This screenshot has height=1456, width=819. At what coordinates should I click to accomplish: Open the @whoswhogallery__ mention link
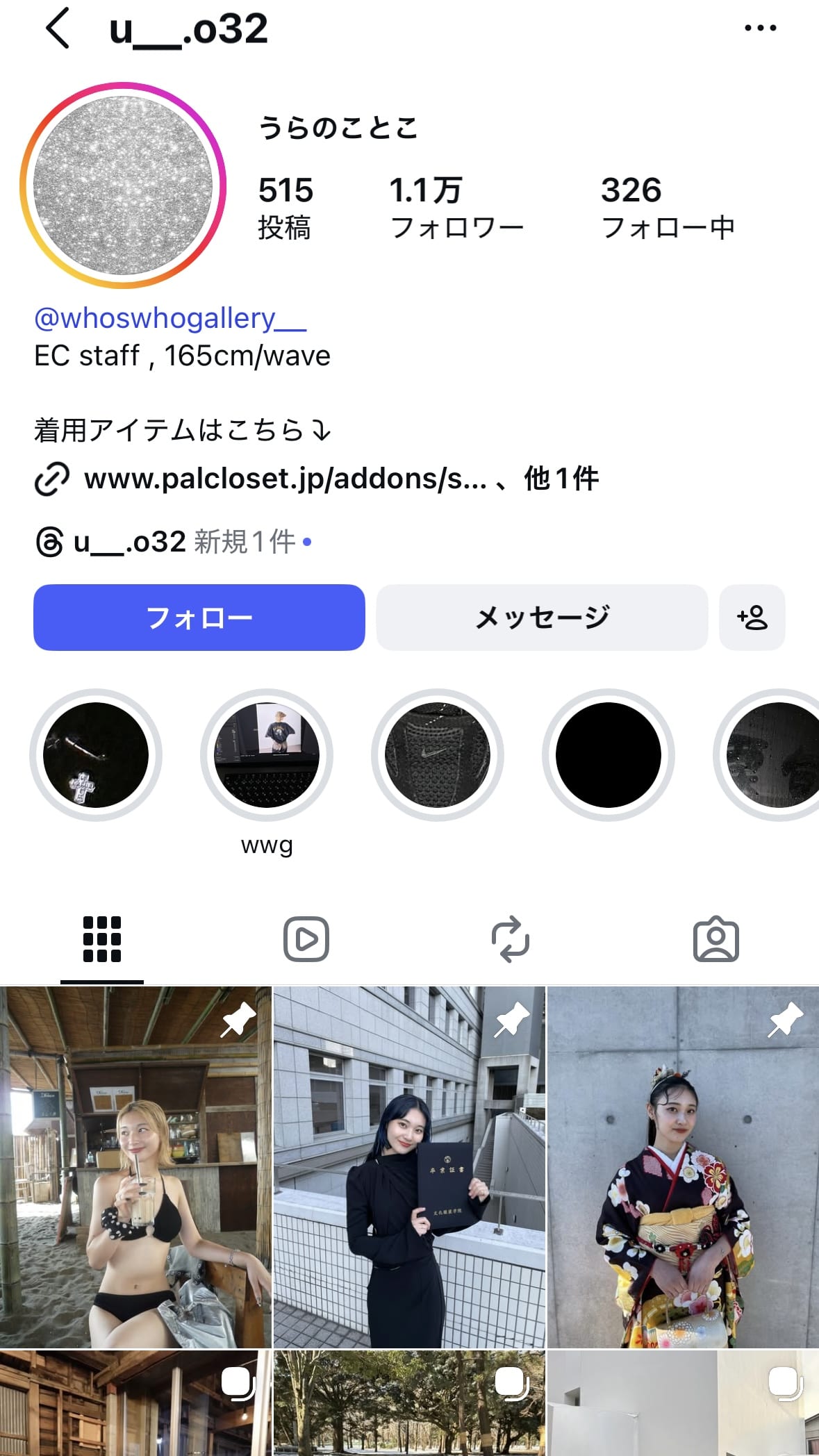170,318
